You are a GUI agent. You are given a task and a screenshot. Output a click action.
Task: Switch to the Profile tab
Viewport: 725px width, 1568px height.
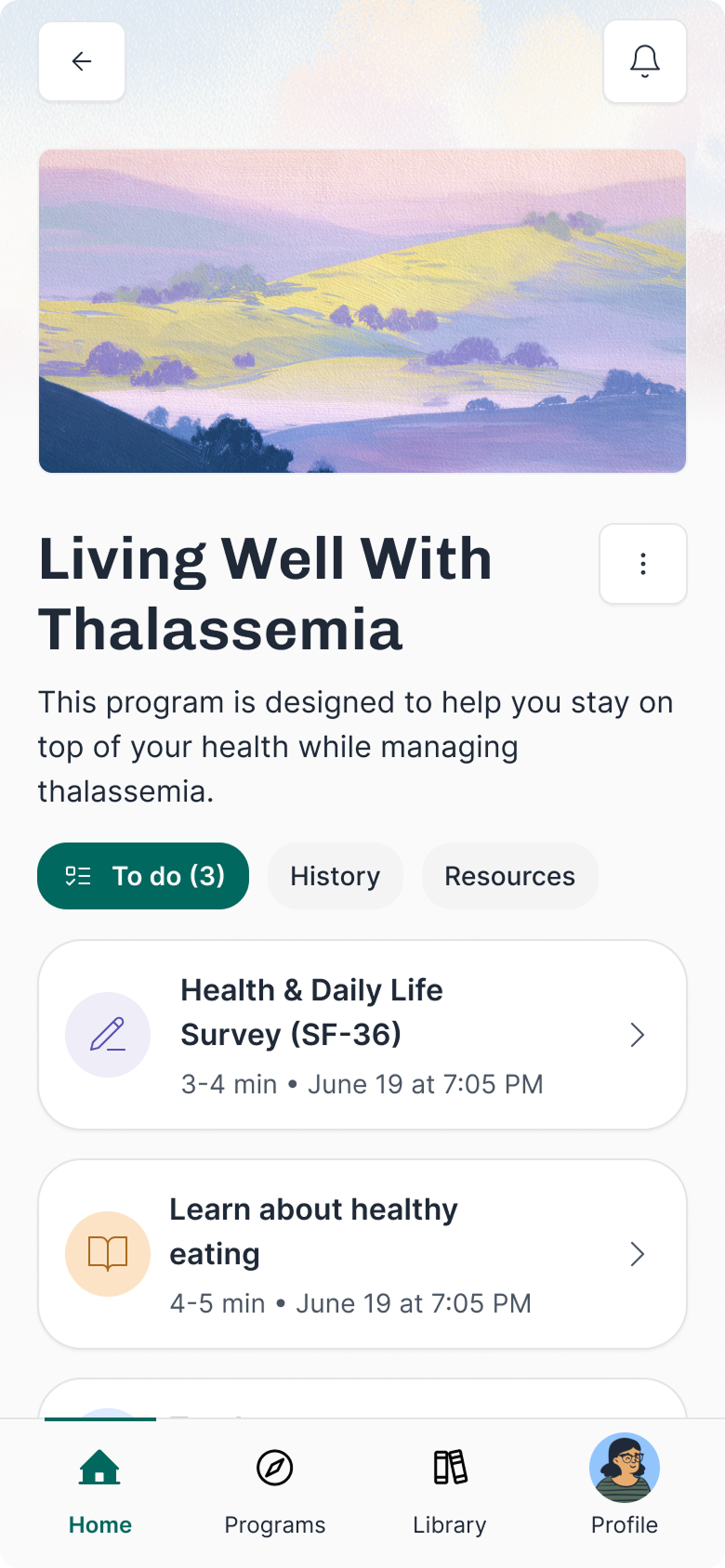tap(624, 1486)
